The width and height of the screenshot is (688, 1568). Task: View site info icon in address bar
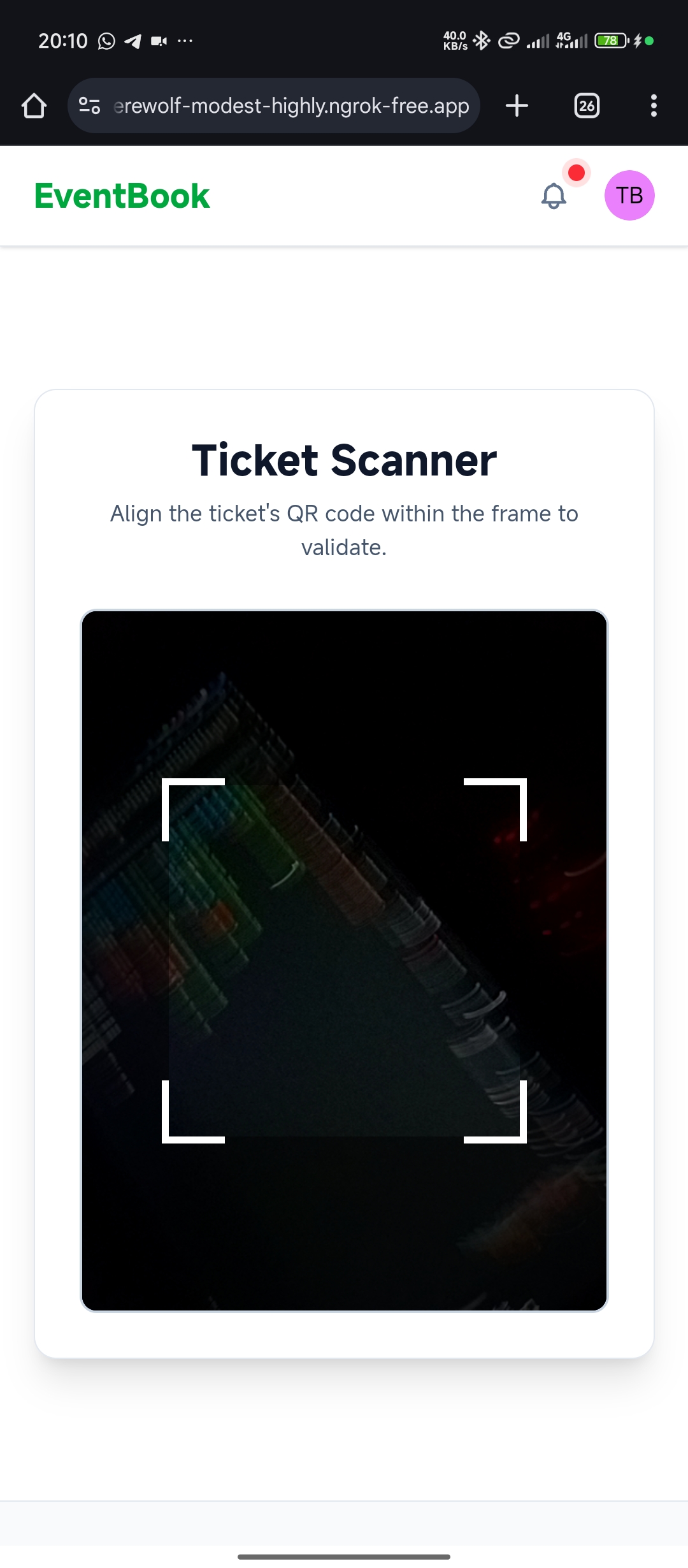(x=89, y=106)
